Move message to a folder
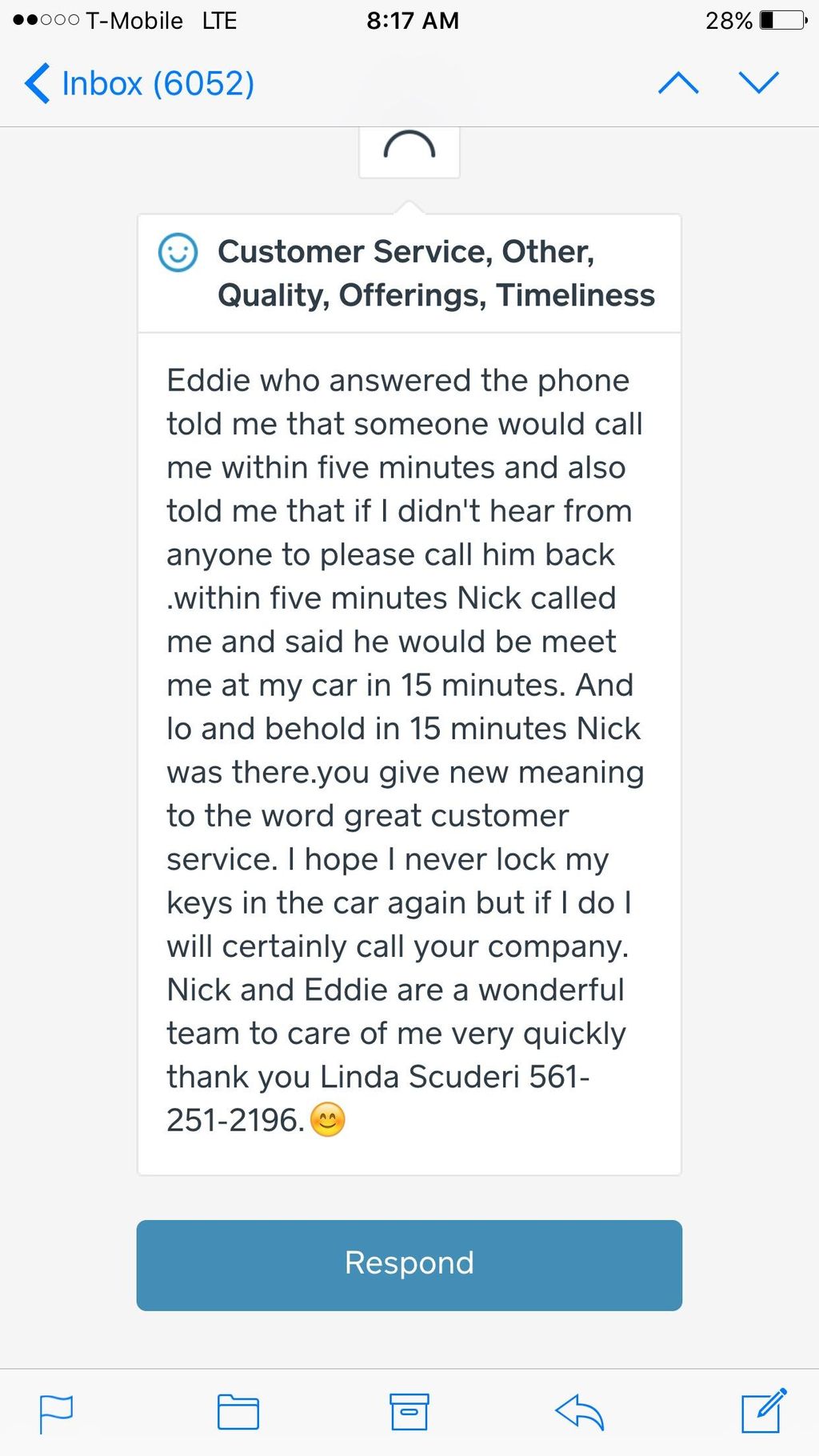This screenshot has width=819, height=1456. pos(238,1413)
